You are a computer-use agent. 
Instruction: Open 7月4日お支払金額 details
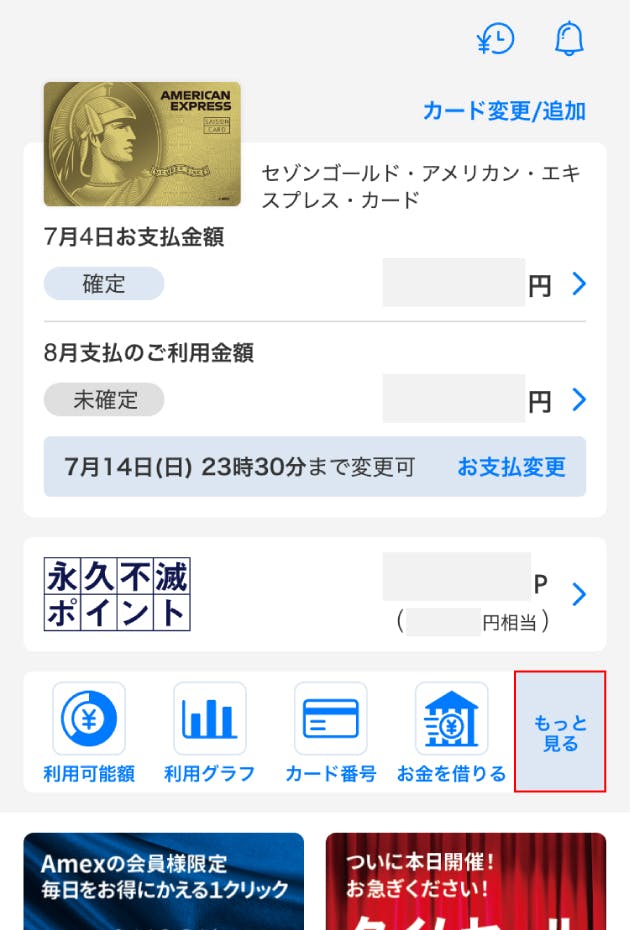pyautogui.click(x=578, y=285)
